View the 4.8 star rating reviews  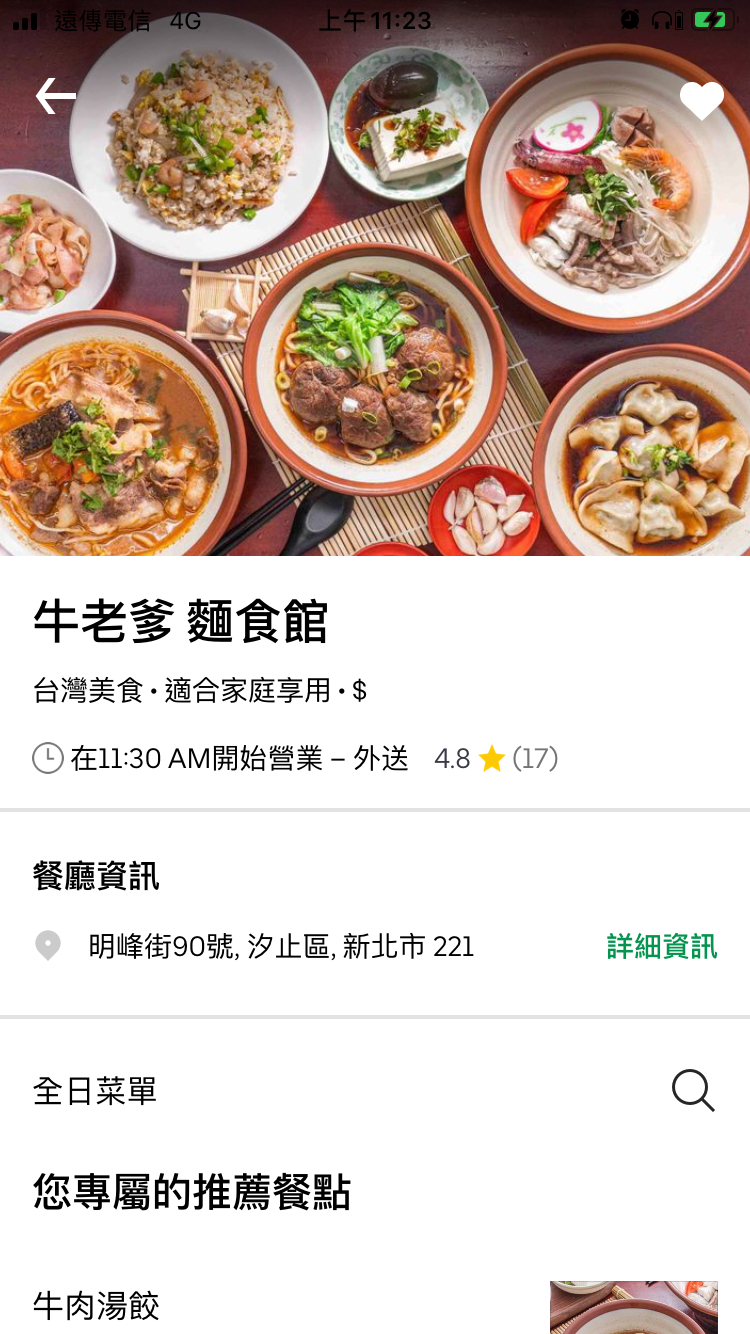coord(495,759)
